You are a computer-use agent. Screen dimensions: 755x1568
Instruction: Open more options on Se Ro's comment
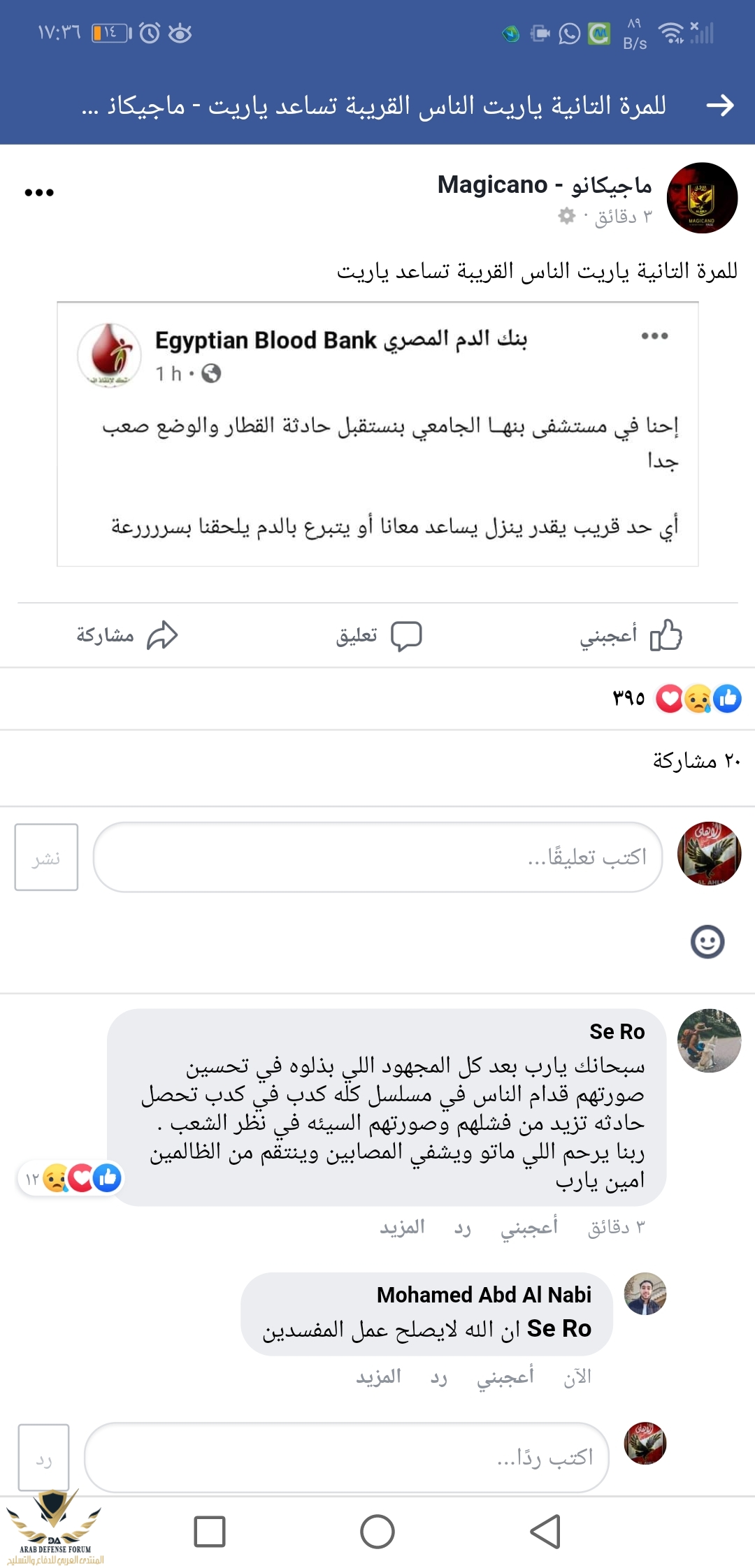[x=402, y=1227]
